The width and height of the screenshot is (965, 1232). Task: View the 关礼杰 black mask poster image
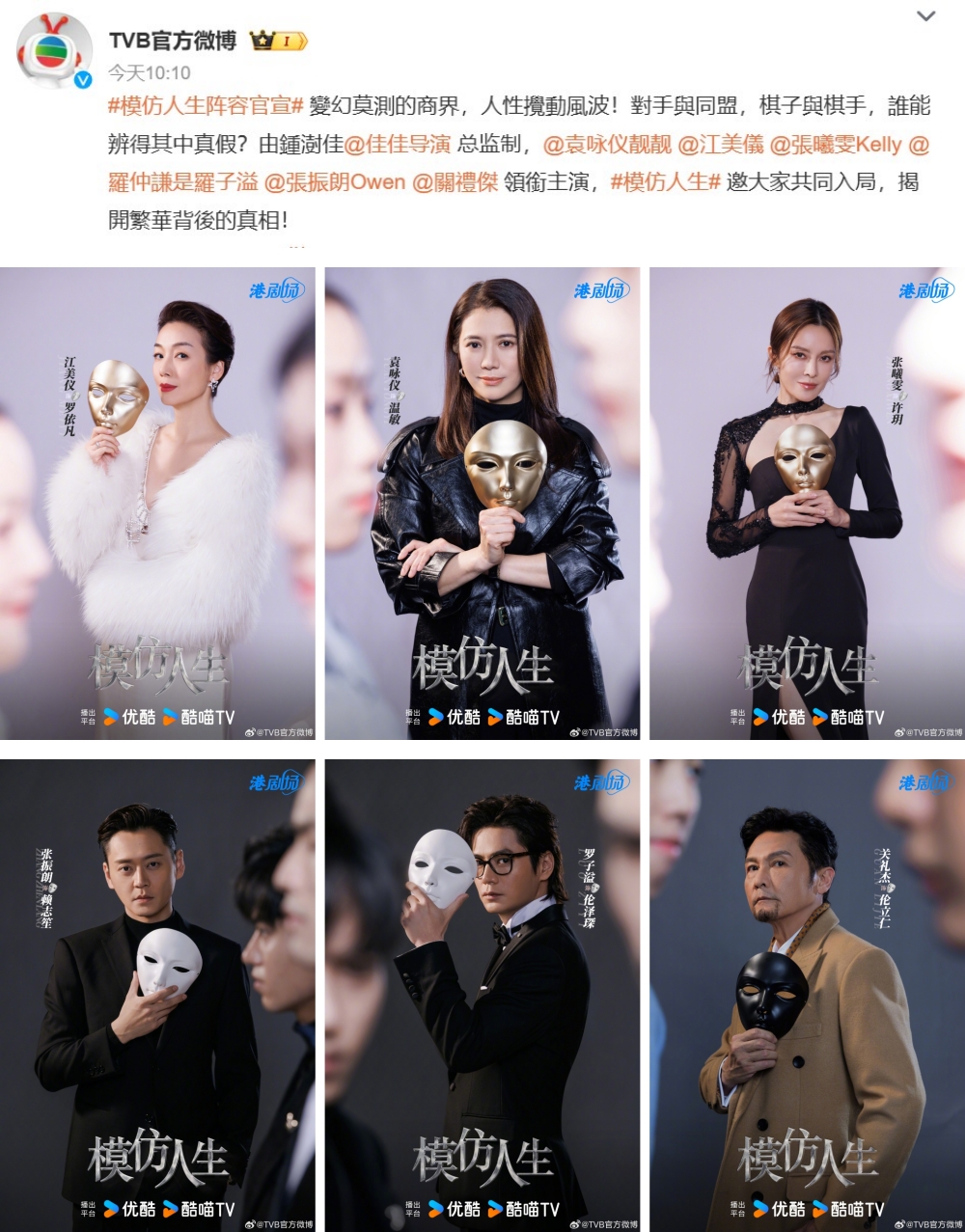click(807, 995)
